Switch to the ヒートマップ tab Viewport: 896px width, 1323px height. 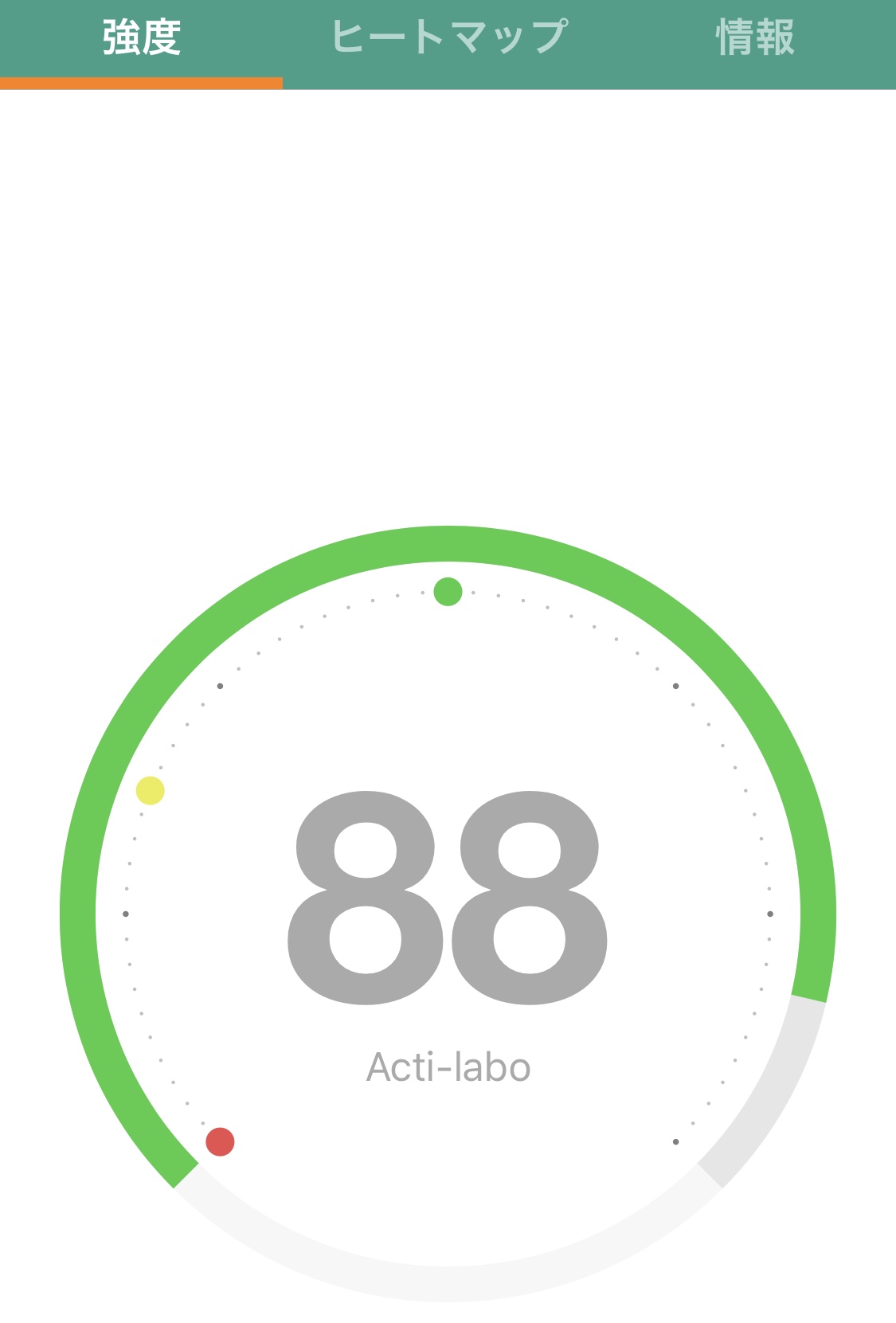[x=448, y=38]
